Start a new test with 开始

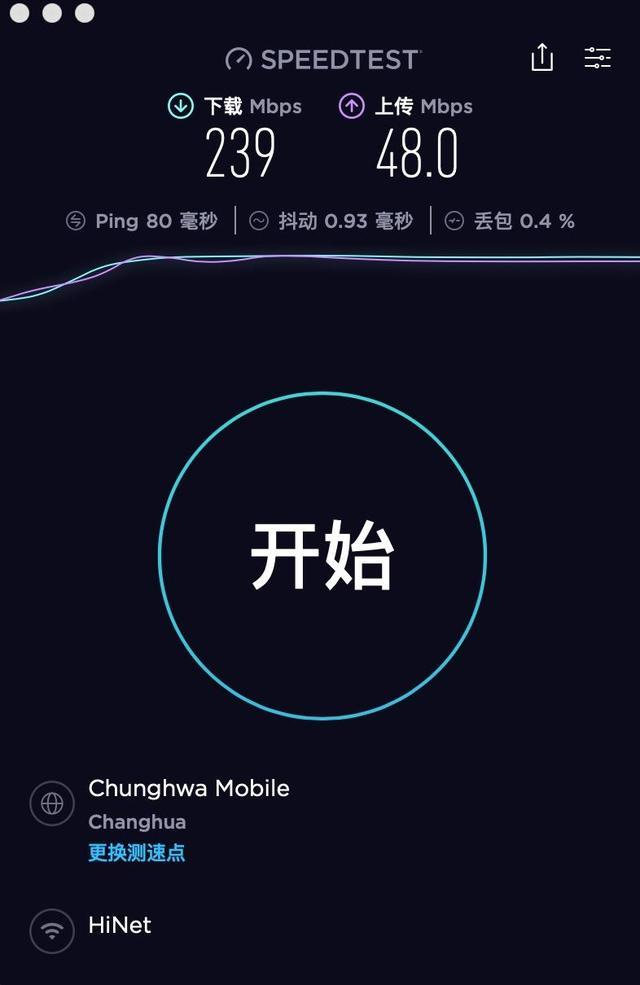point(322,555)
